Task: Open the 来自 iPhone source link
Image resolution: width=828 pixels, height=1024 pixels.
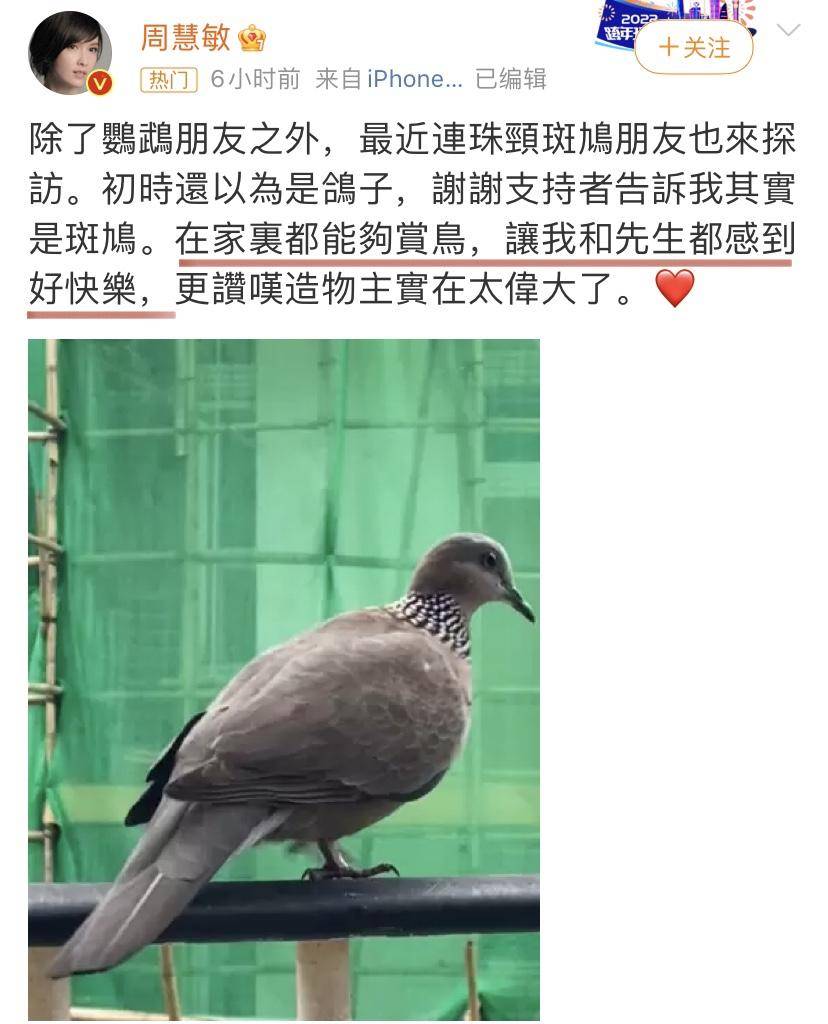Action: pos(390,80)
